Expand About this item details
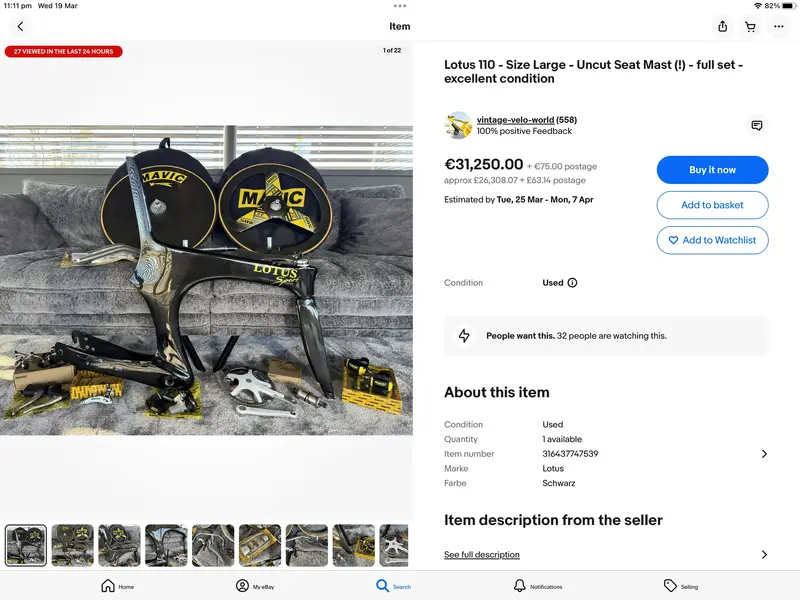This screenshot has height=600, width=800. click(x=764, y=454)
